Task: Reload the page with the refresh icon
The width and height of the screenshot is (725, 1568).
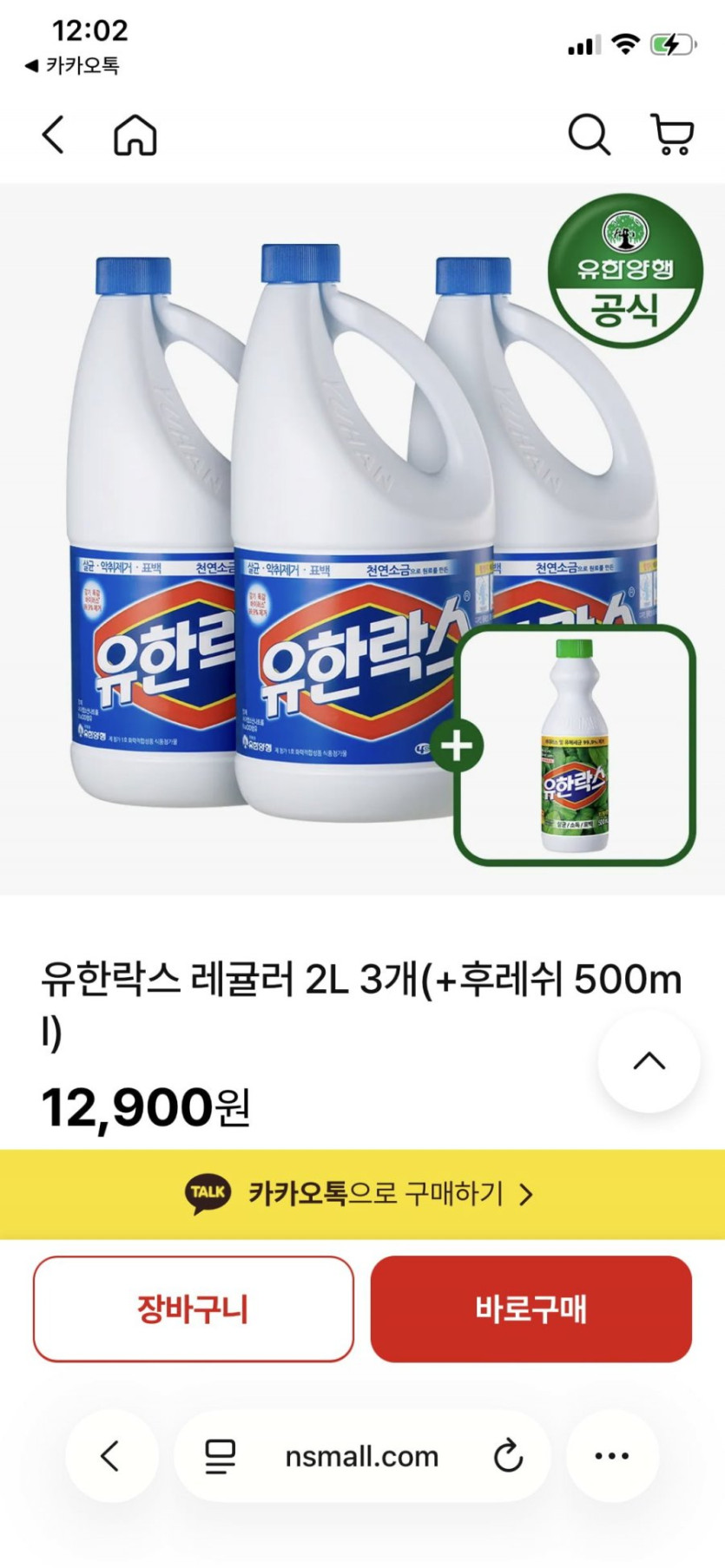Action: click(x=508, y=1456)
